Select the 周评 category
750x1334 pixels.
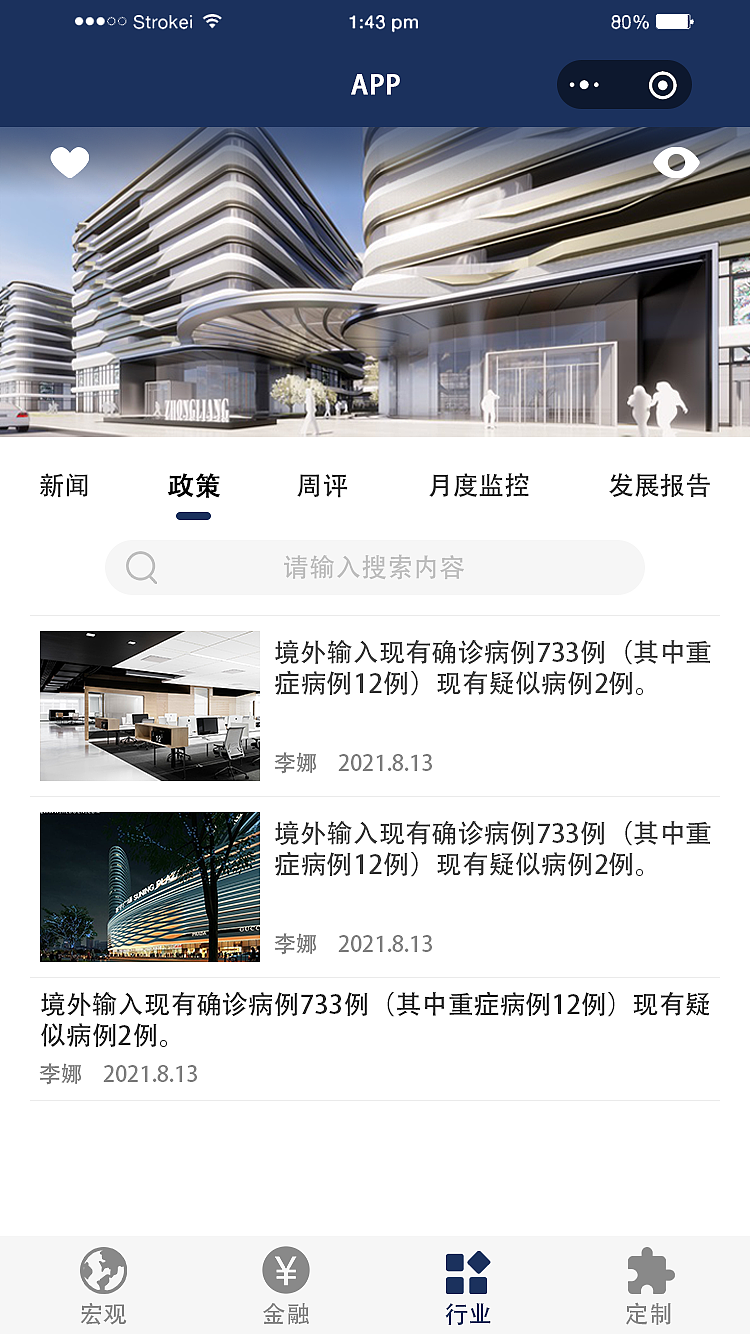pos(322,487)
